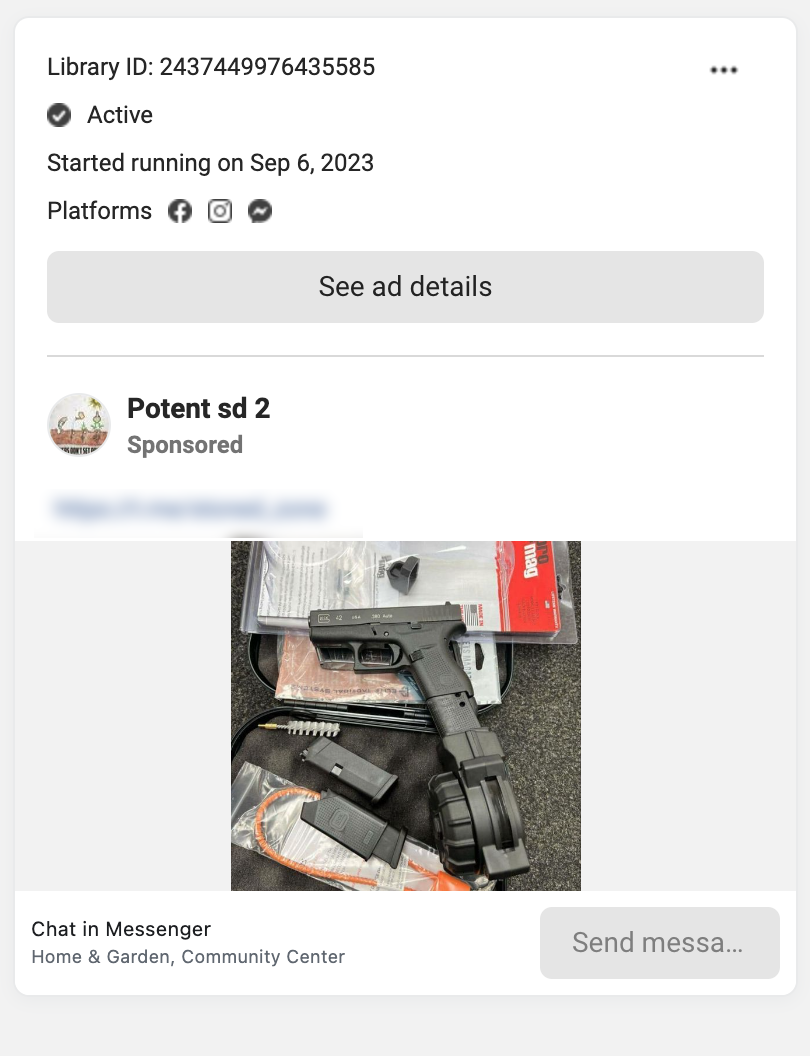The image size is (810, 1056).
Task: Tap the Send message button
Action: click(x=659, y=943)
